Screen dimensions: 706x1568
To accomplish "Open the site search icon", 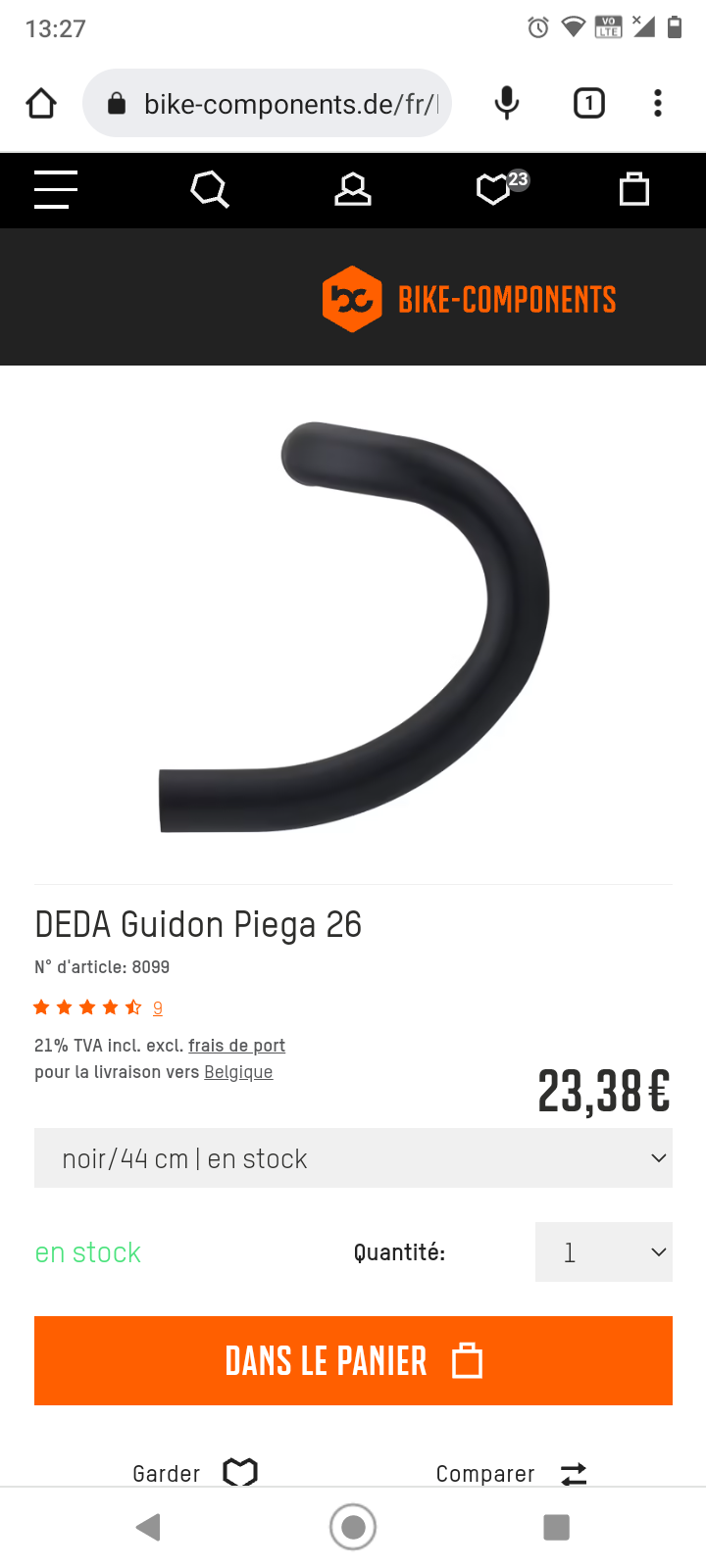I will point(210,189).
